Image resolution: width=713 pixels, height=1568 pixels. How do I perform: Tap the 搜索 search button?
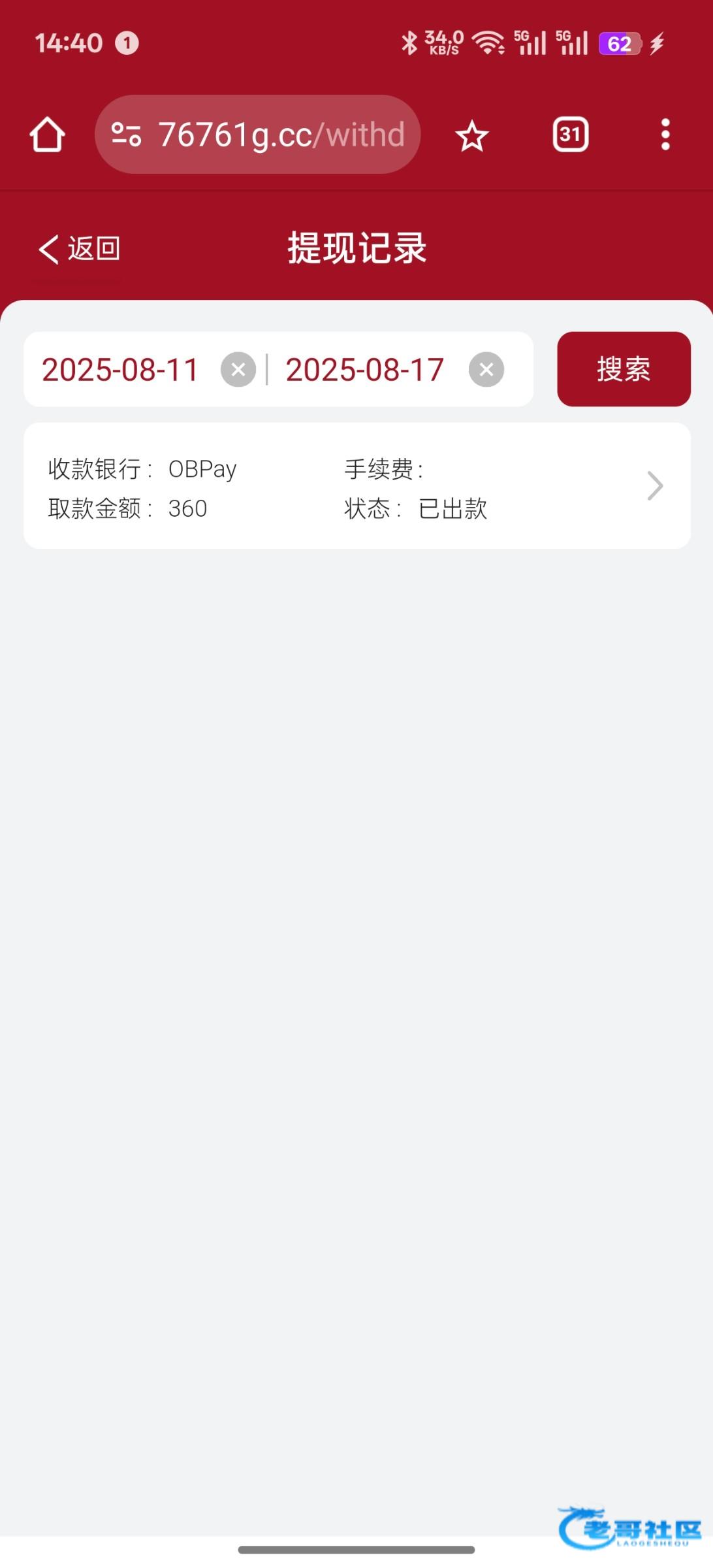pos(624,369)
